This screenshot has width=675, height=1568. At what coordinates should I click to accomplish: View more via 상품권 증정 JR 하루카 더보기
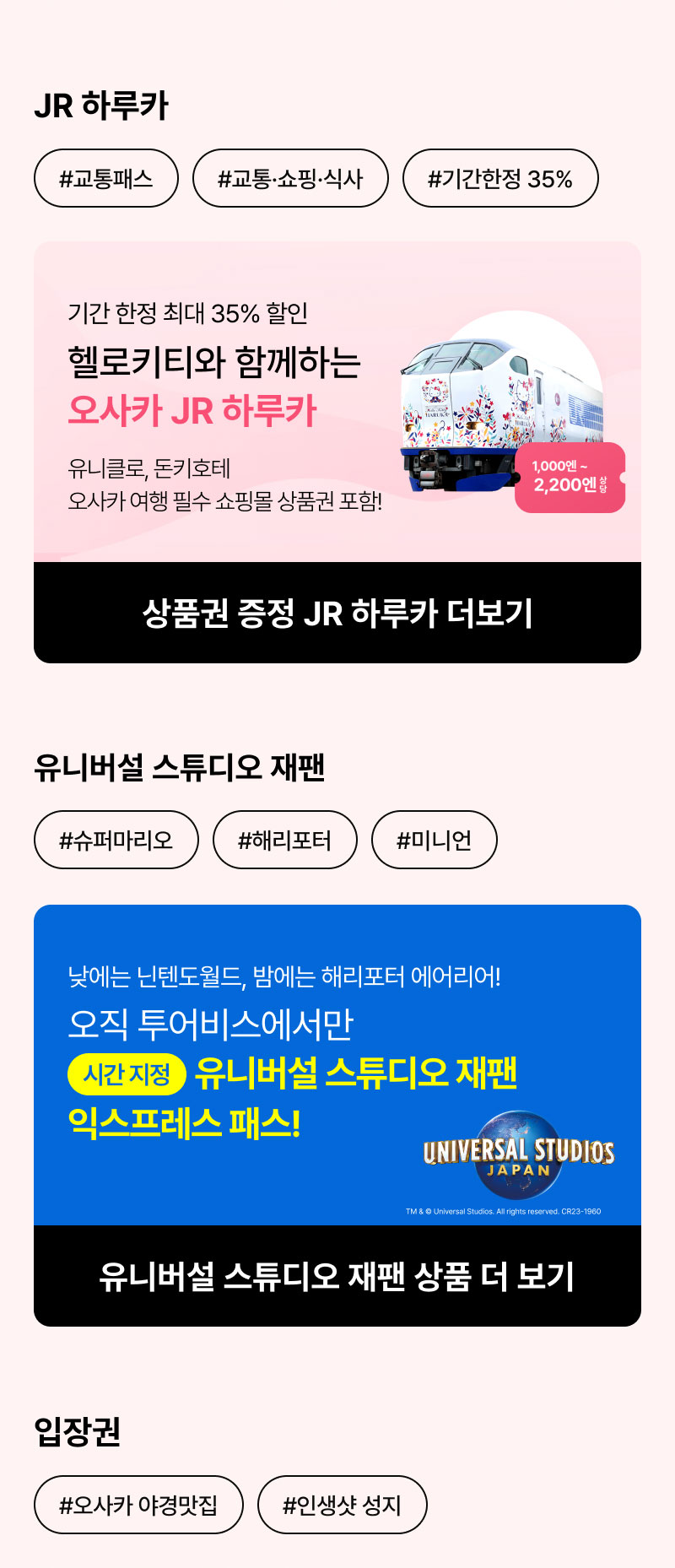[337, 613]
